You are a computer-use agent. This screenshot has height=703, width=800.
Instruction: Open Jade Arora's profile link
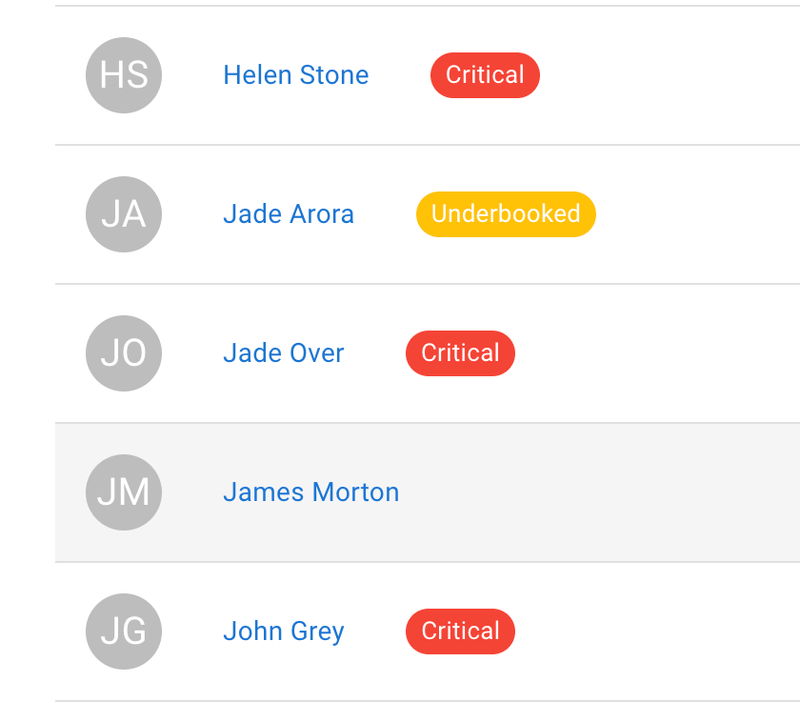click(288, 214)
